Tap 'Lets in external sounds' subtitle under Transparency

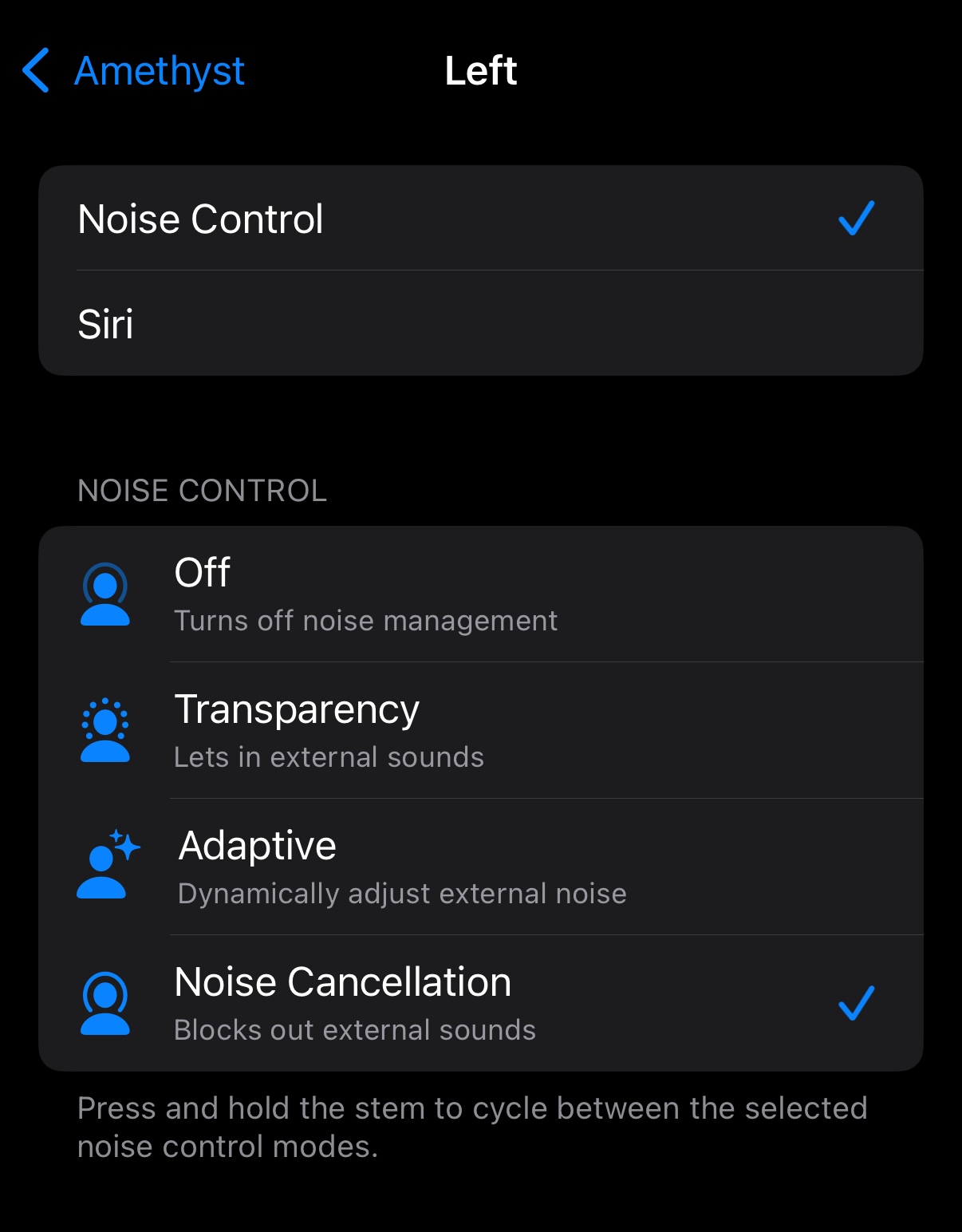pos(329,757)
